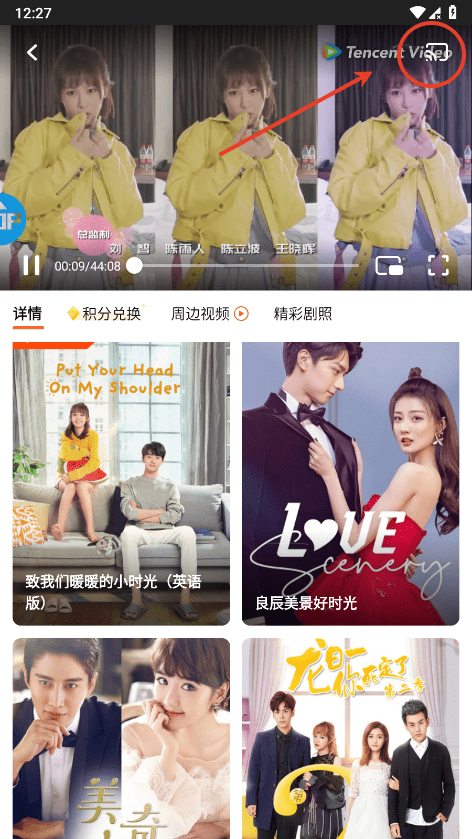Enable picture-in-picture mode

[389, 265]
